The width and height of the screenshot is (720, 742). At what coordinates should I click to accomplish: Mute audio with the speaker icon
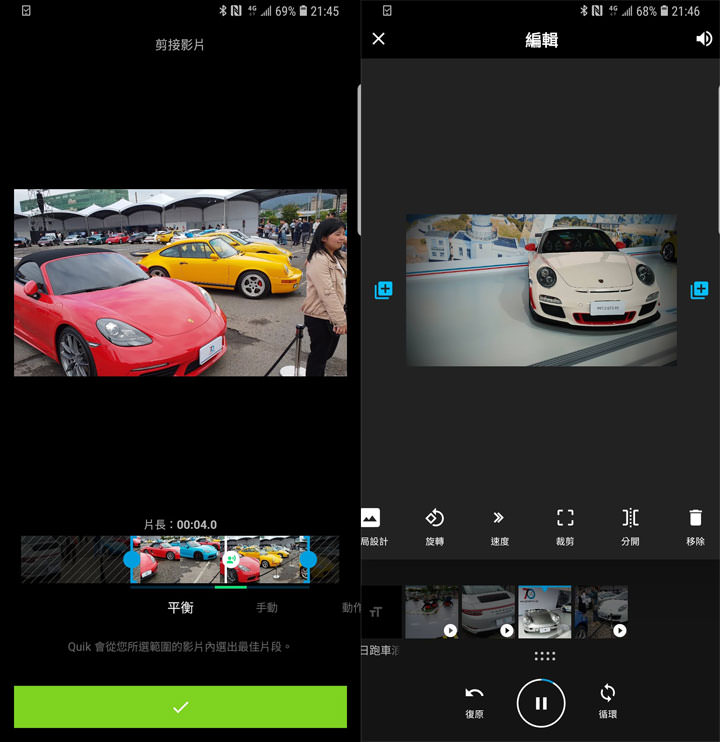pyautogui.click(x=704, y=38)
